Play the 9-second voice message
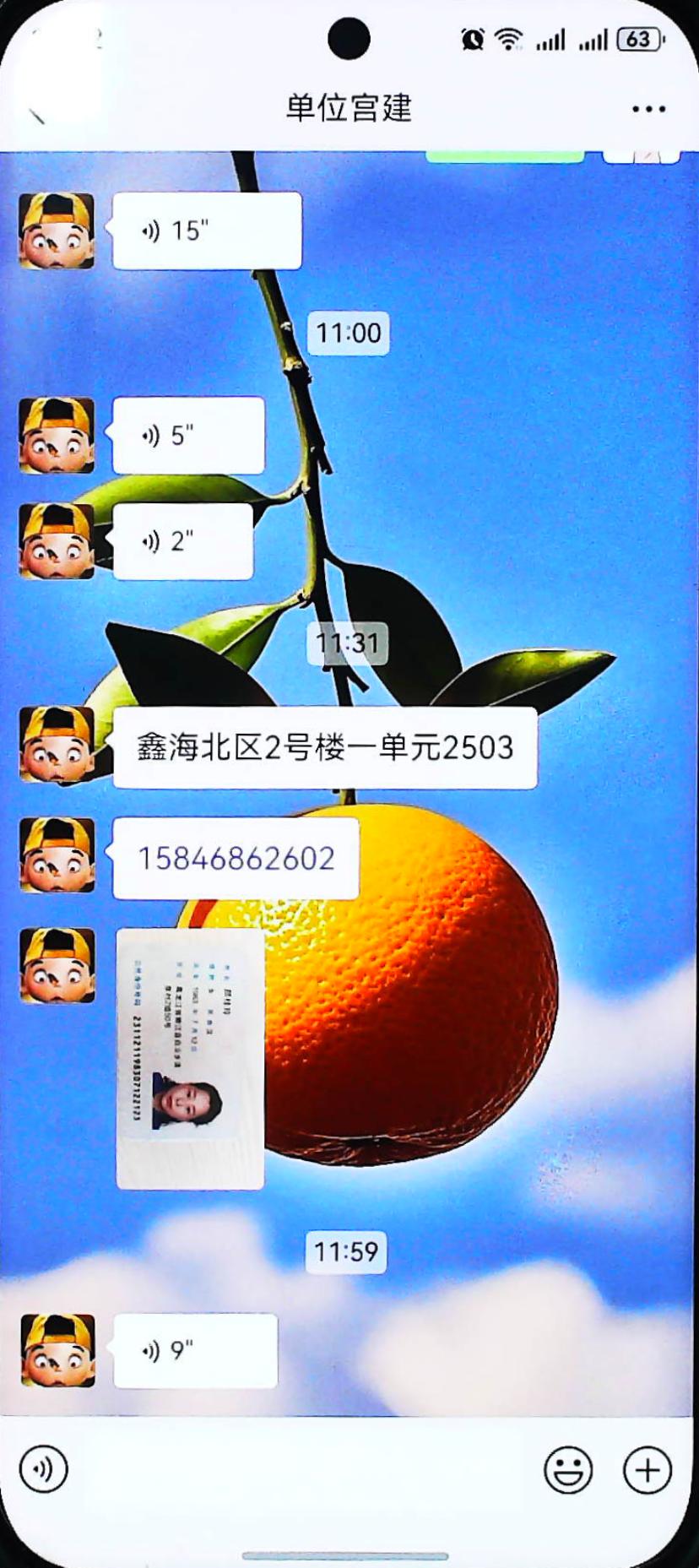This screenshot has height=1568, width=699. coord(195,1350)
